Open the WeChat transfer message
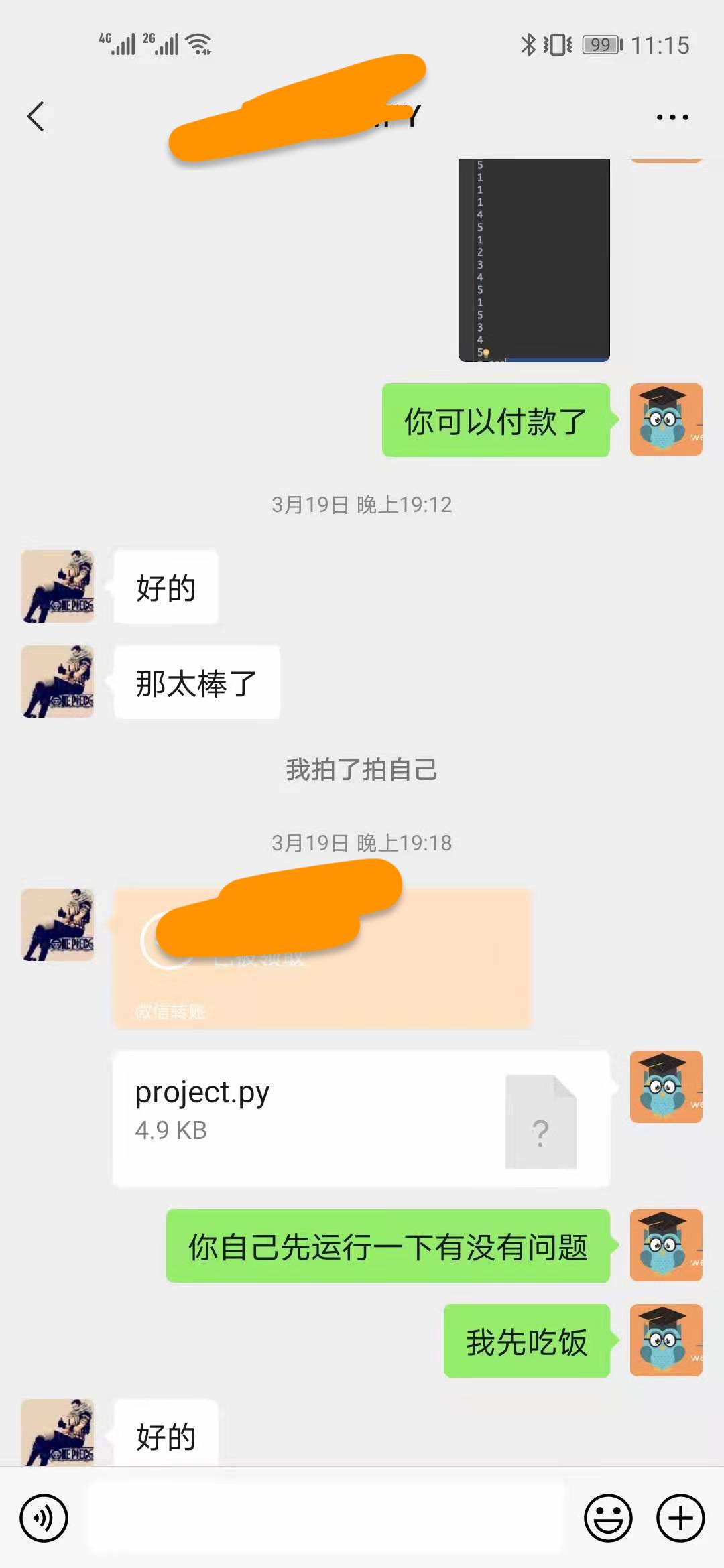This screenshot has width=724, height=1568. pyautogui.click(x=322, y=959)
